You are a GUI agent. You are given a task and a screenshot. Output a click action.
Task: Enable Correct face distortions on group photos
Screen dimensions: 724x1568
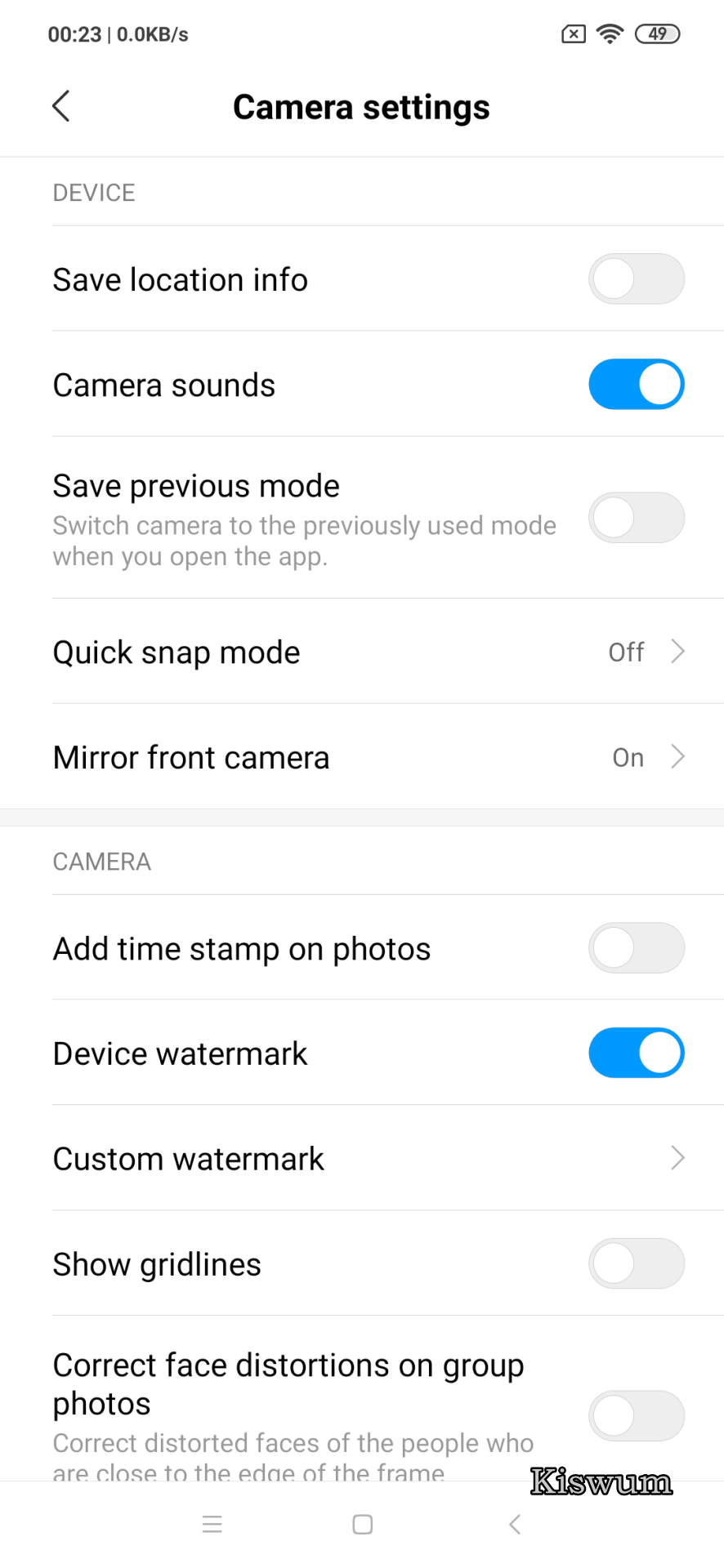pos(636,1416)
